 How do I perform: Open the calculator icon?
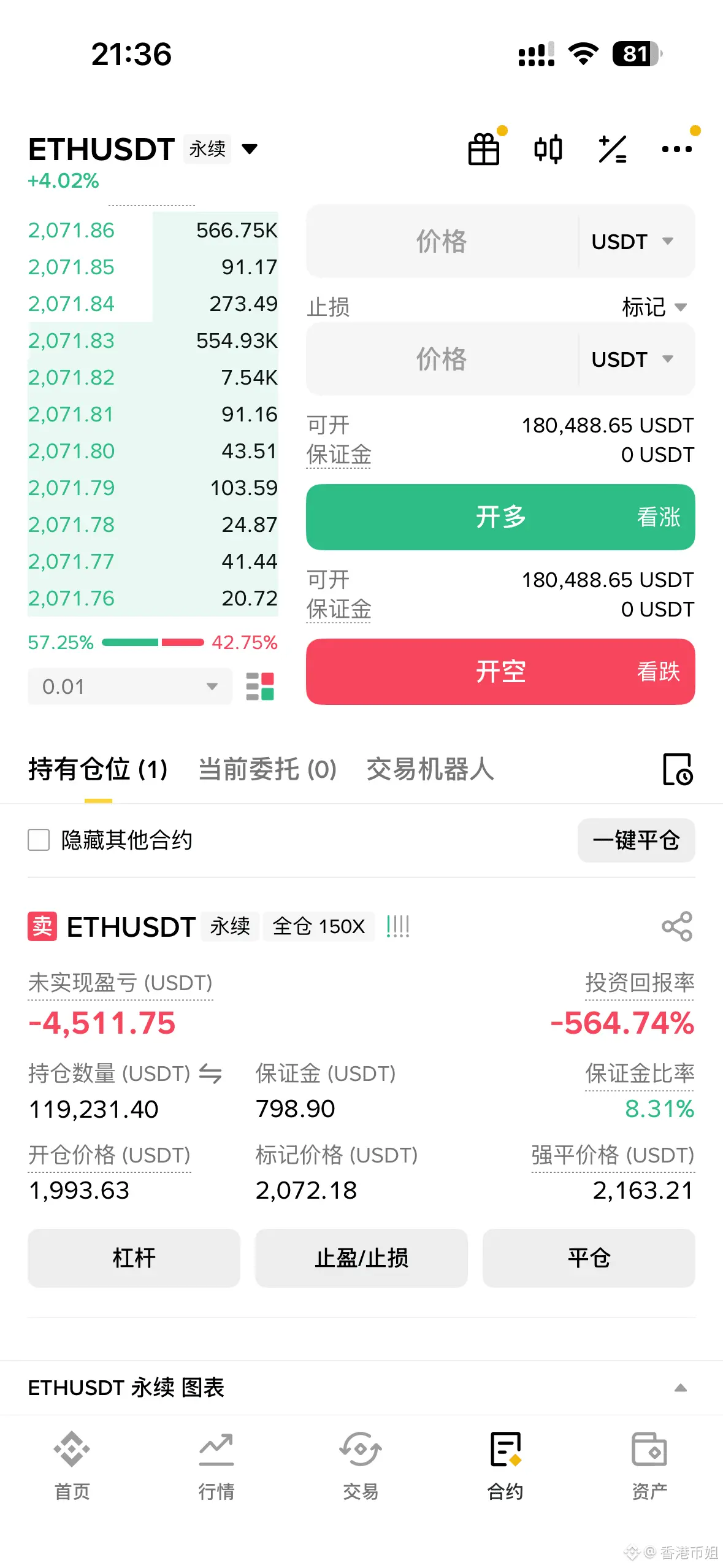(613, 149)
